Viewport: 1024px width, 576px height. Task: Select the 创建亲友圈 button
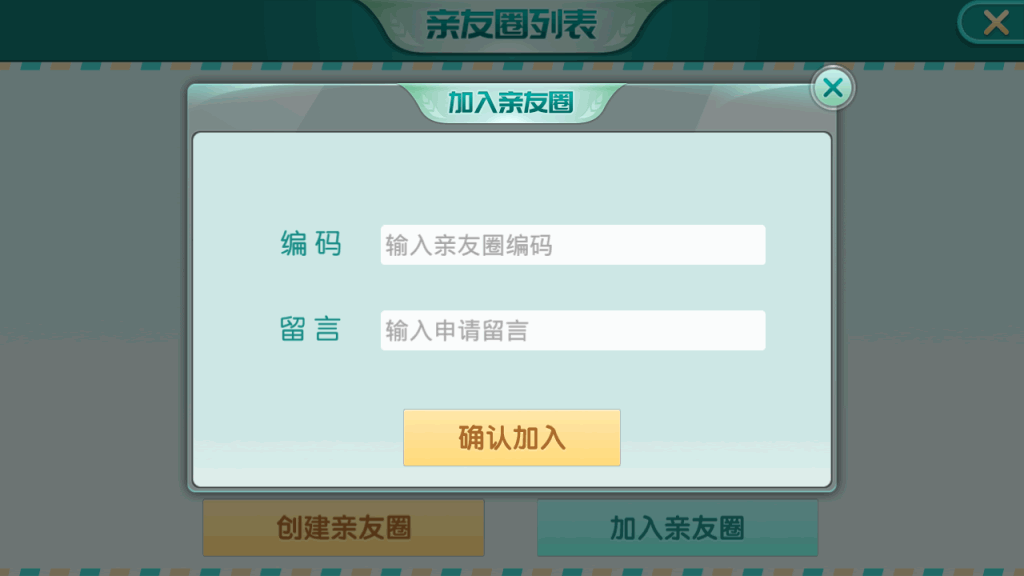pyautogui.click(x=344, y=528)
